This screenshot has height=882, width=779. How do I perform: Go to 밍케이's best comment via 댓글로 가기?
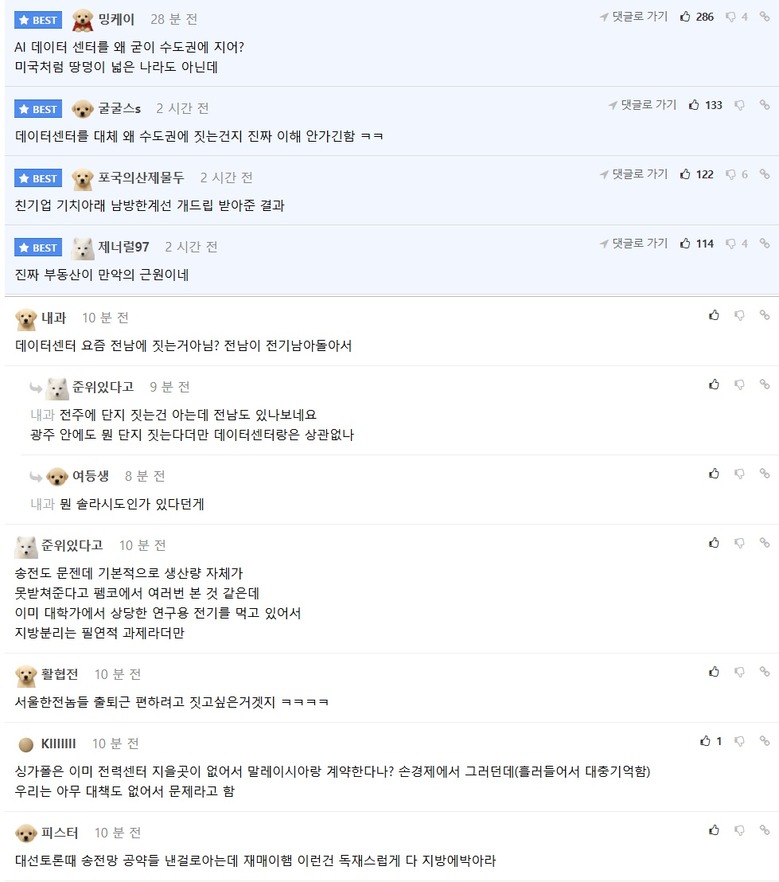633,17
